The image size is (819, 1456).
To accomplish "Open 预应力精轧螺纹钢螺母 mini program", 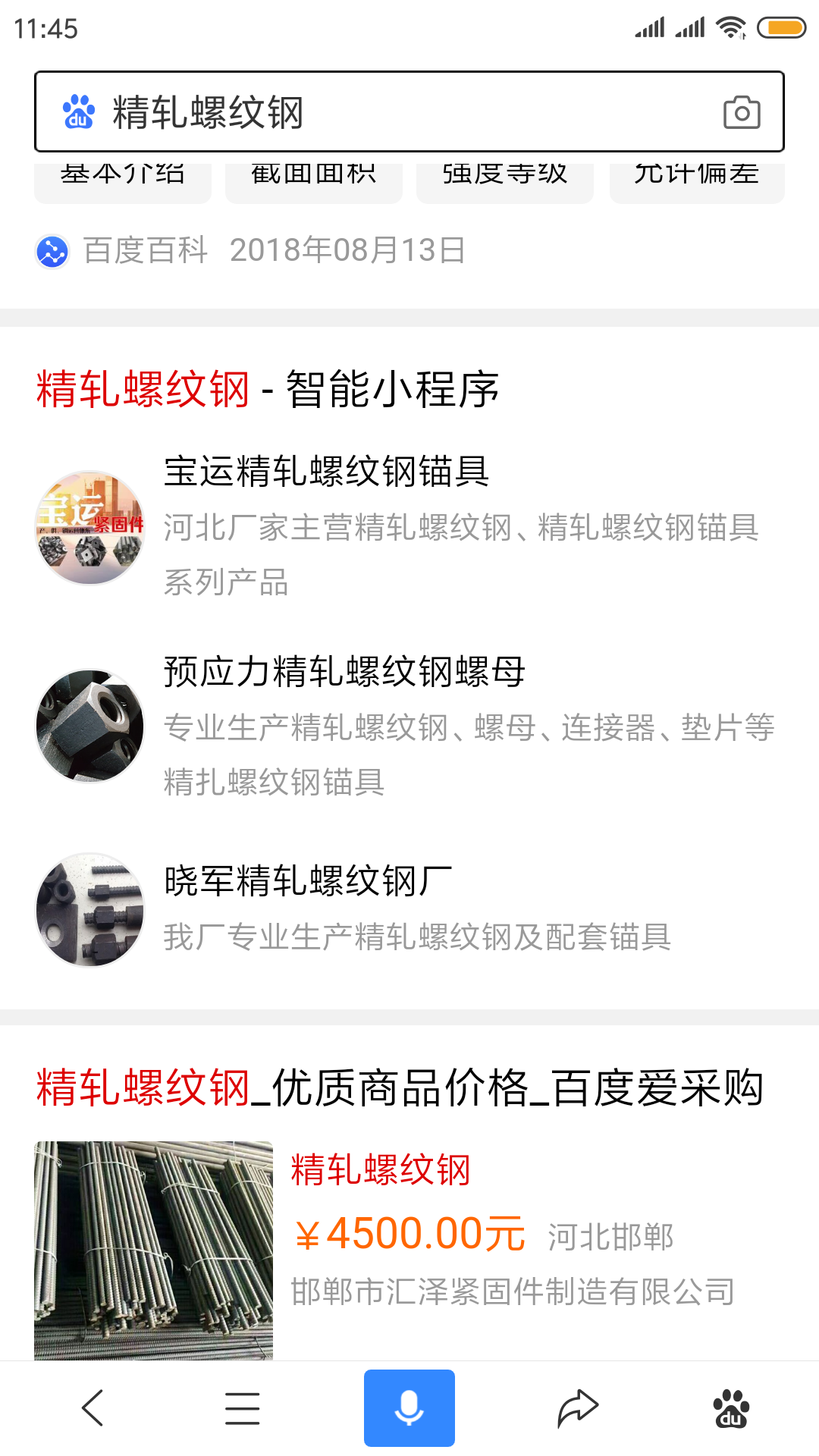I will pyautogui.click(x=344, y=672).
